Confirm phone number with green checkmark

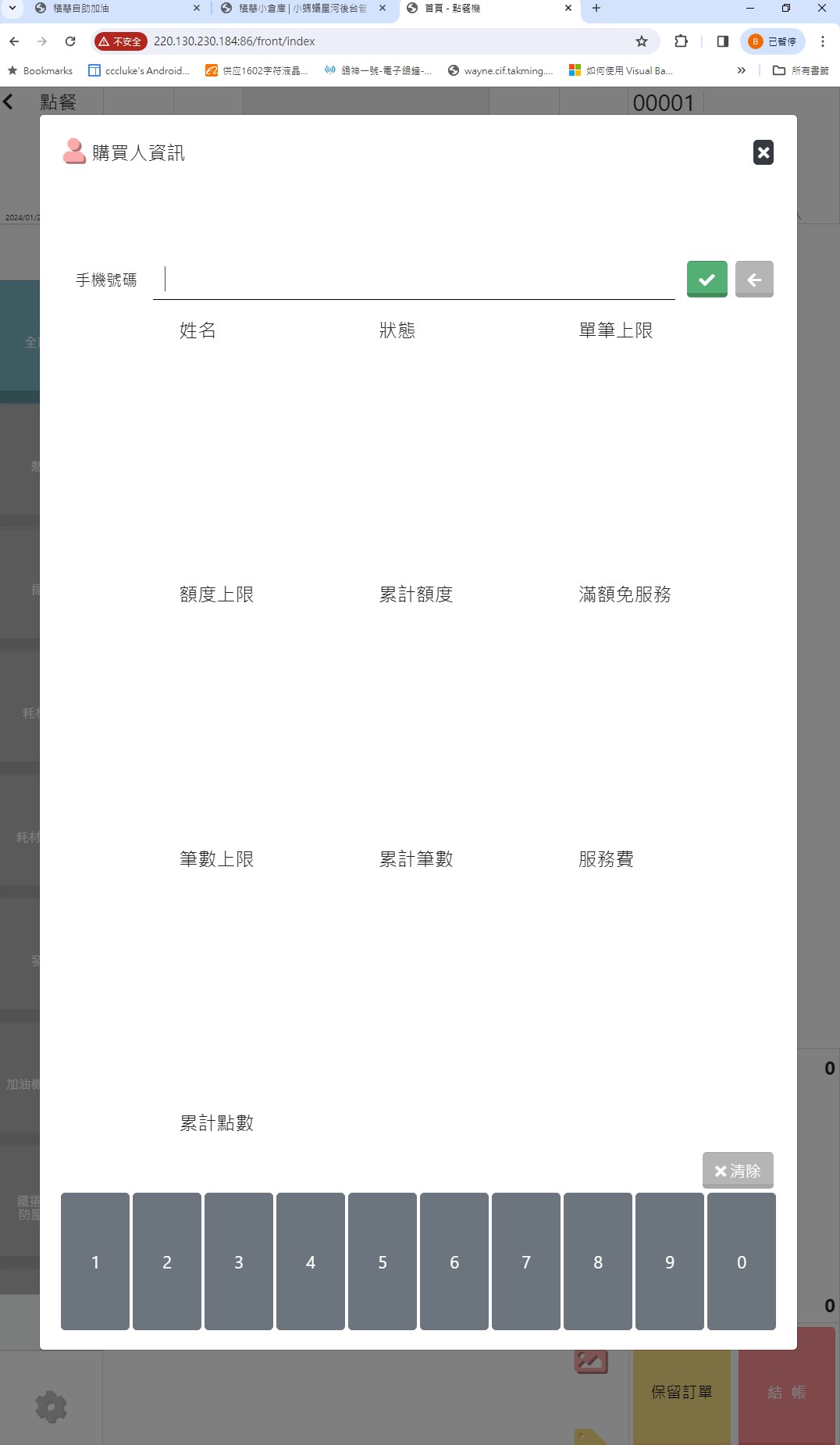707,279
